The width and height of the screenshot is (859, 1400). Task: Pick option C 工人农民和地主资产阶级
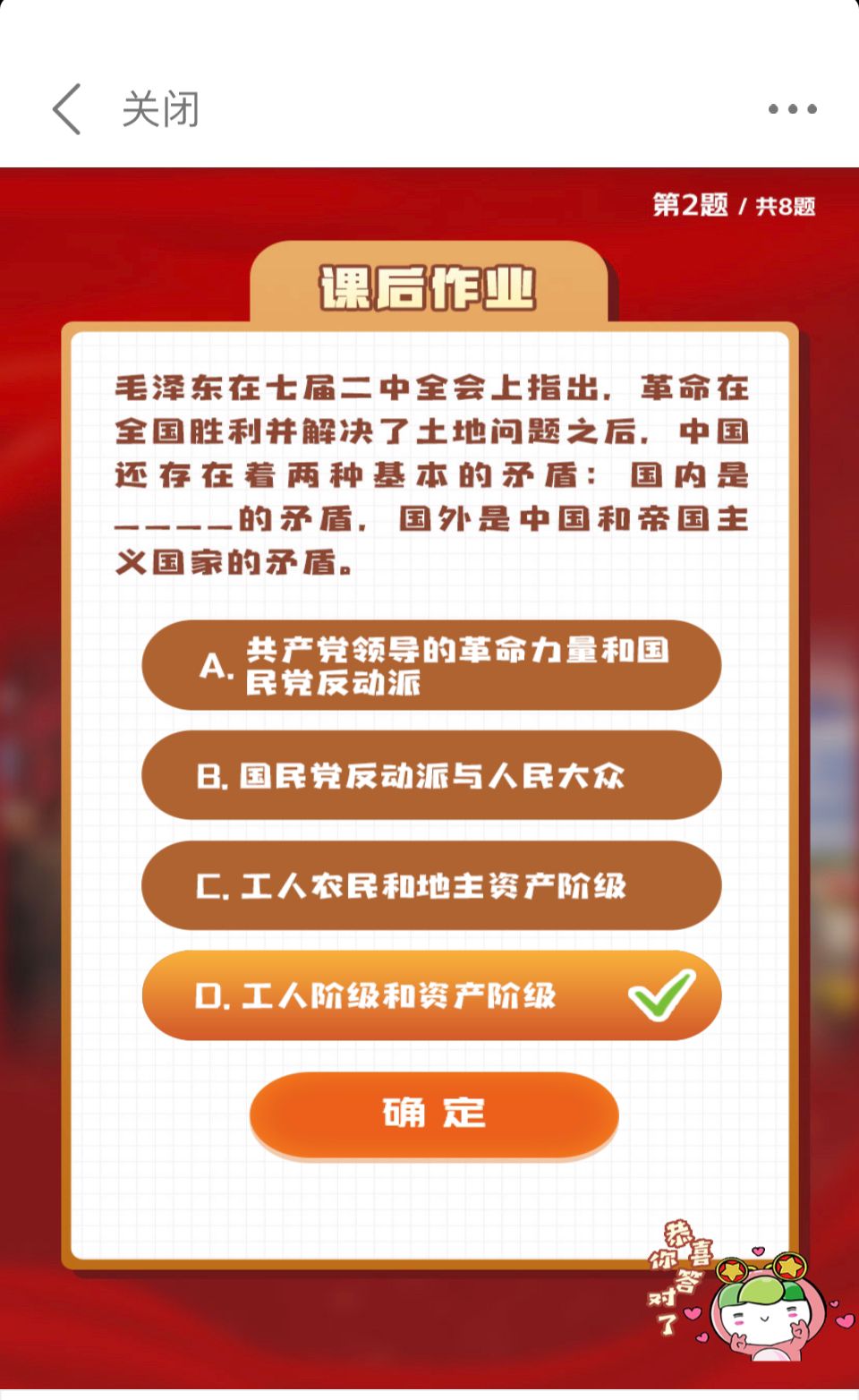coord(431,885)
